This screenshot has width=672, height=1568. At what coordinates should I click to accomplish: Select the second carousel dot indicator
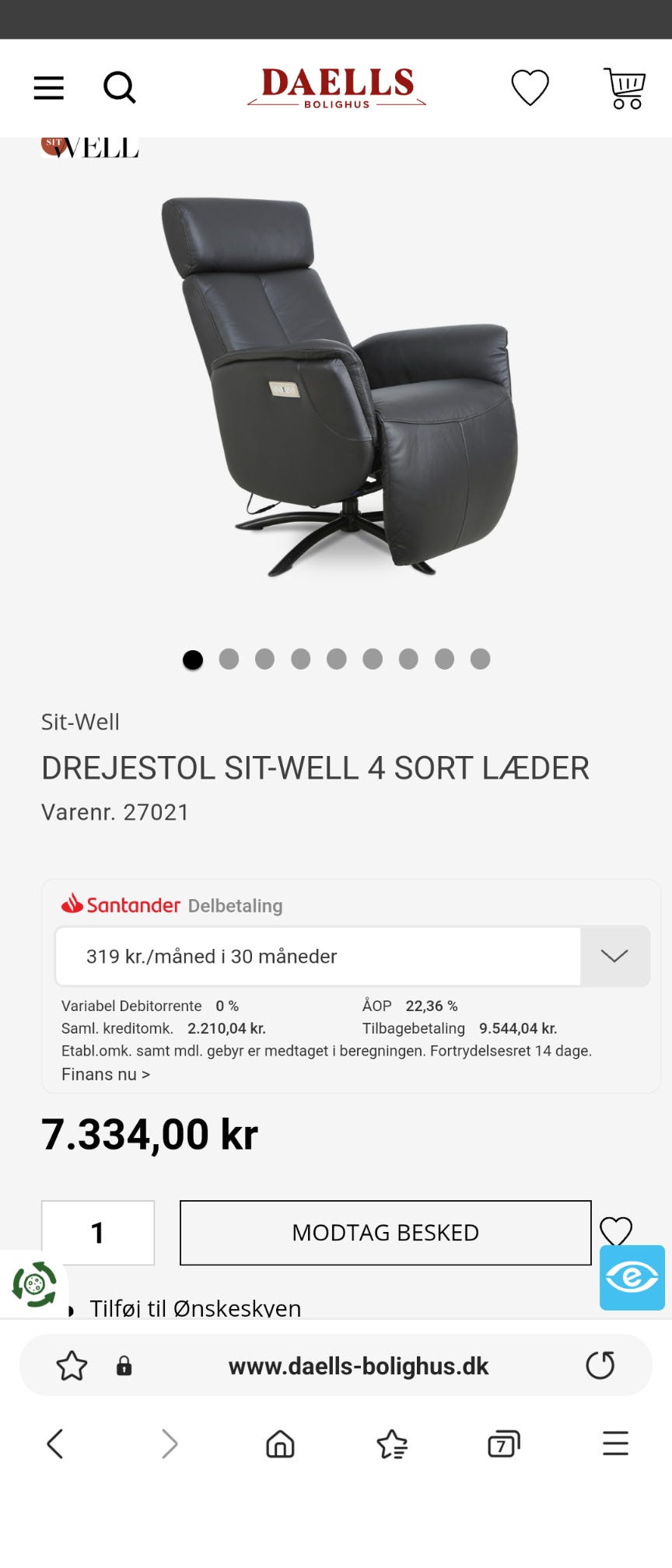[229, 659]
